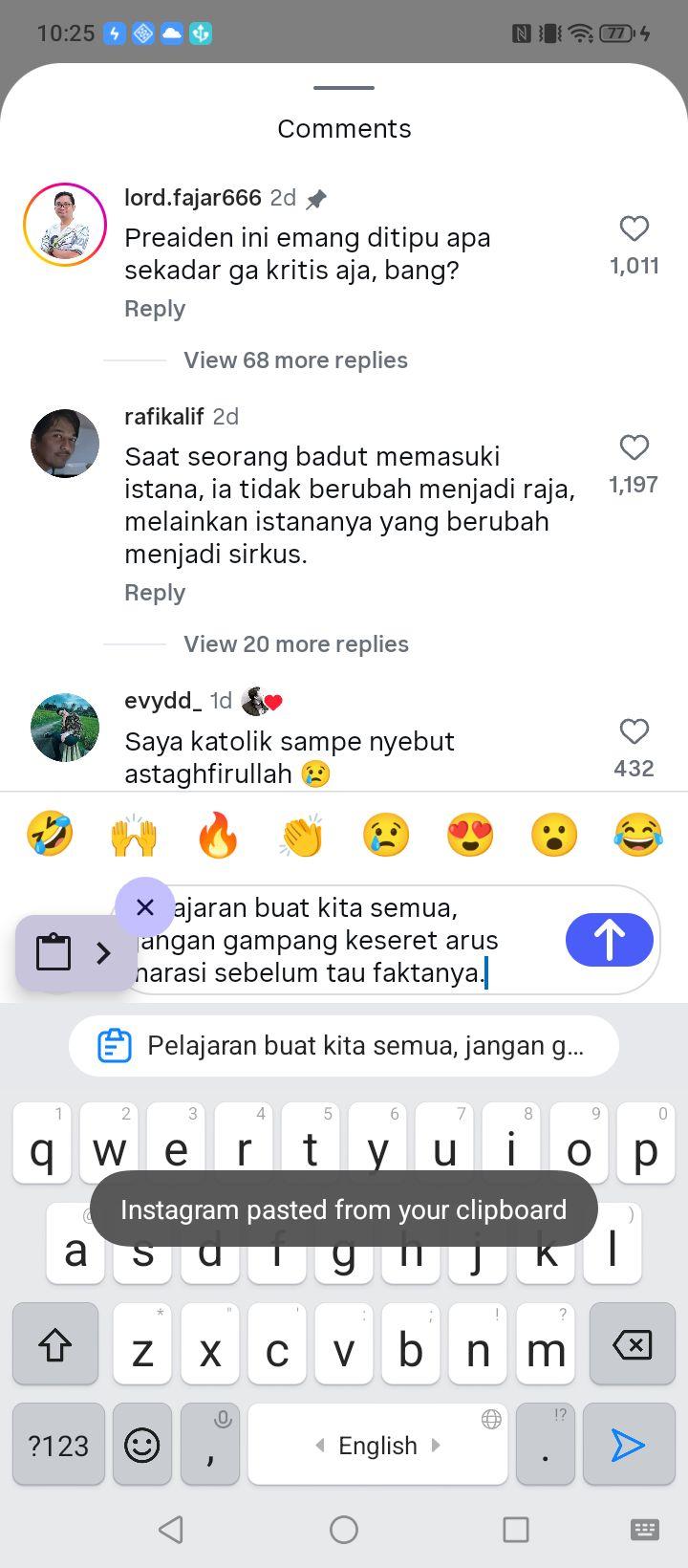View 20 more replies
Image resolution: width=688 pixels, height=1568 pixels.
(x=295, y=644)
